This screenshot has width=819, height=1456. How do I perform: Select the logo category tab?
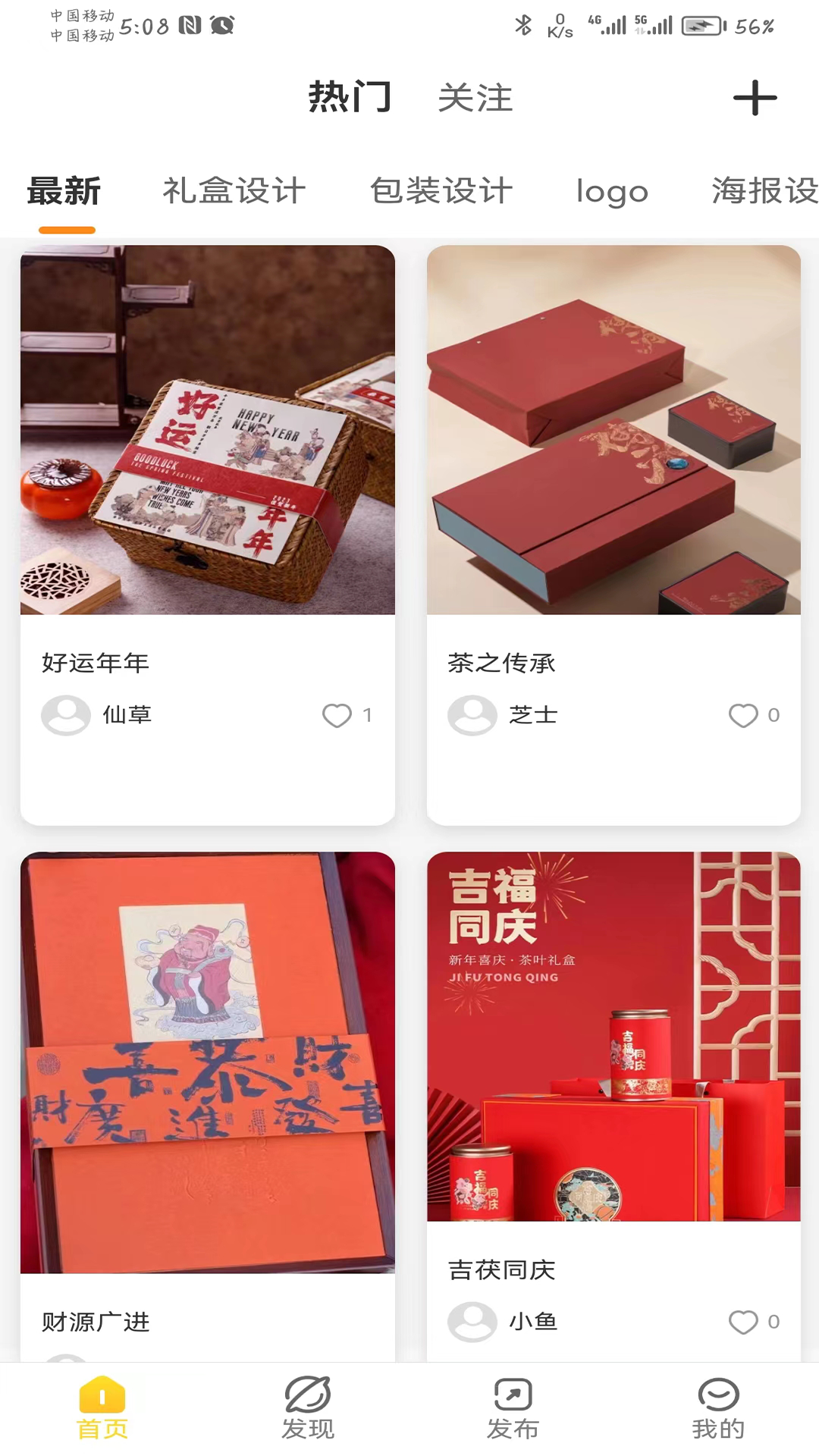tap(612, 192)
